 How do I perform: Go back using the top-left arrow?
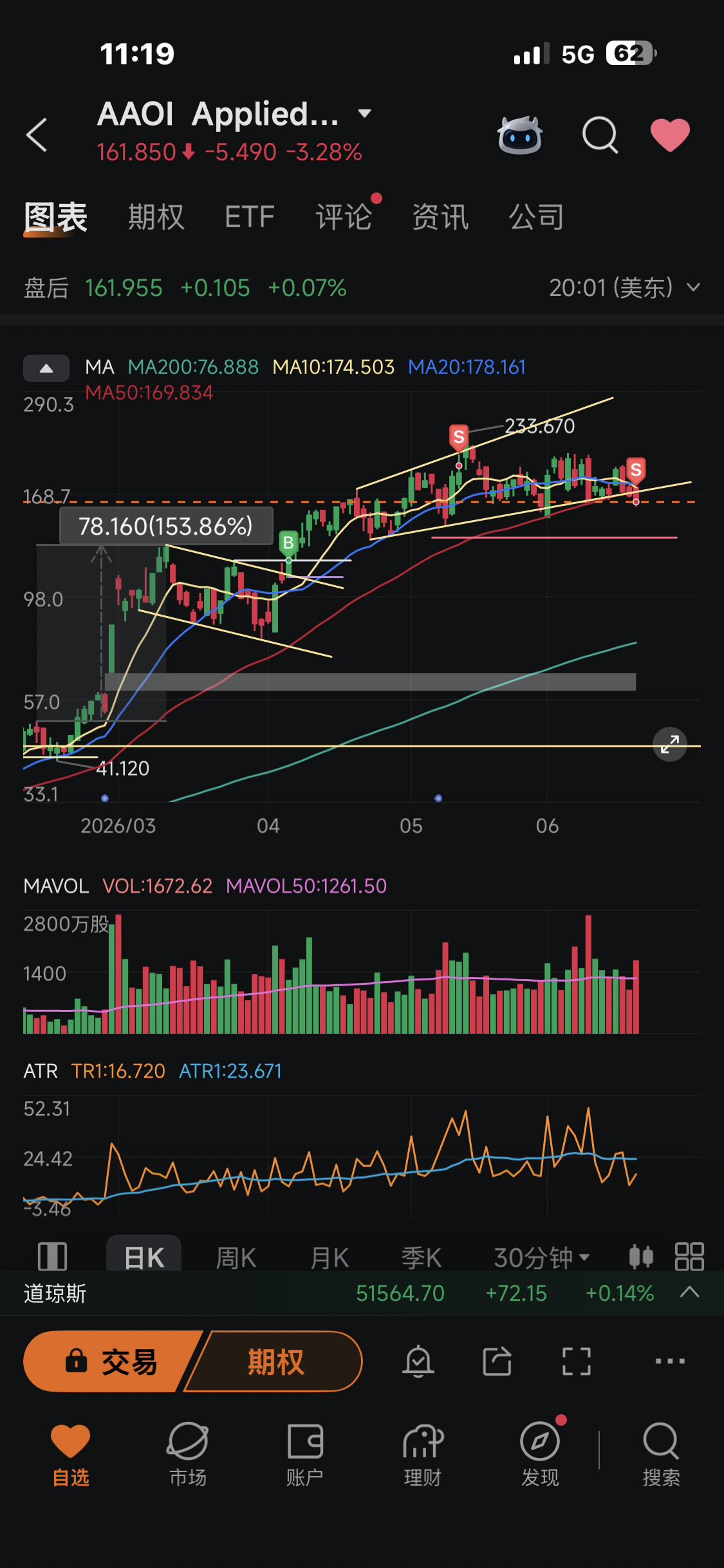pyautogui.click(x=37, y=135)
